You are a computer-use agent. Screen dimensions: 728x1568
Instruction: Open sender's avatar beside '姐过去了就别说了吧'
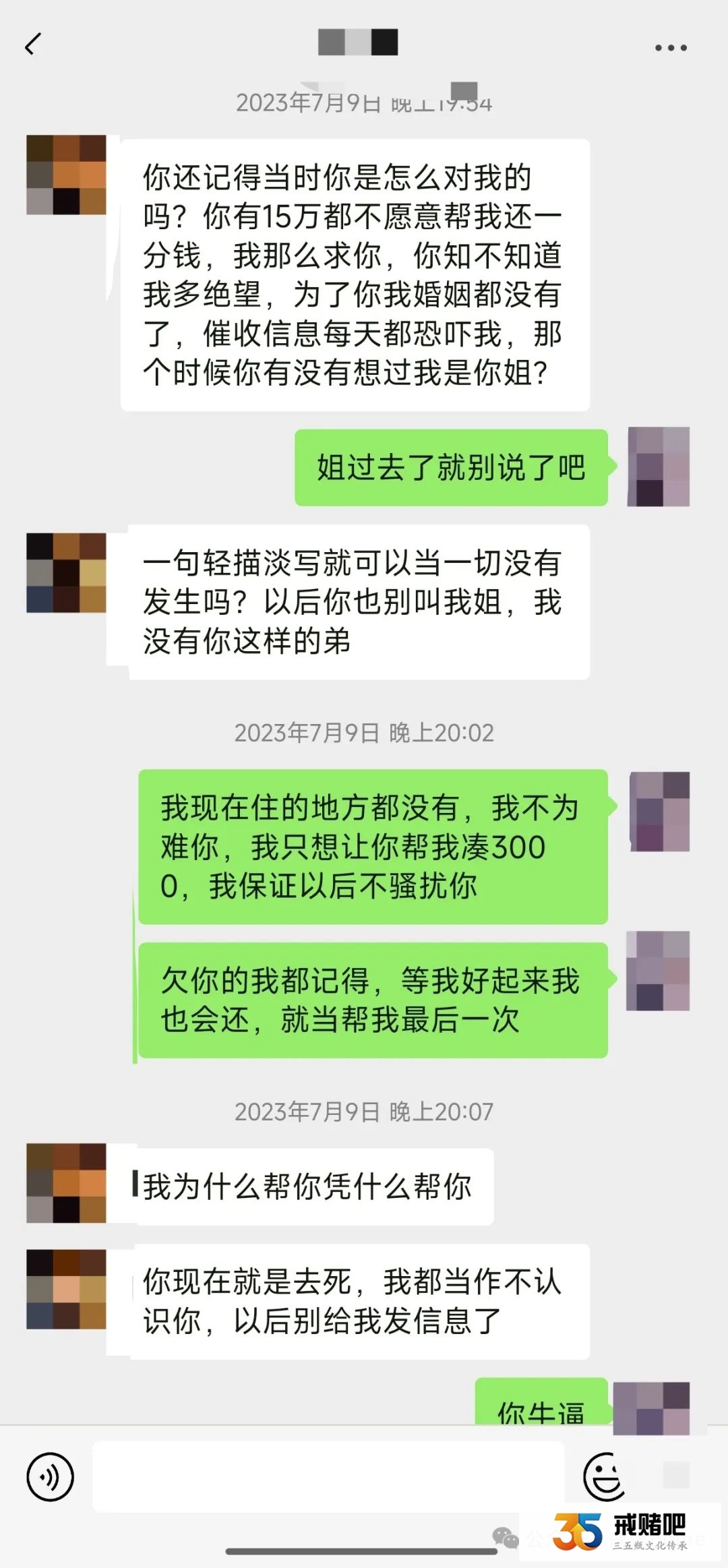[x=658, y=466]
